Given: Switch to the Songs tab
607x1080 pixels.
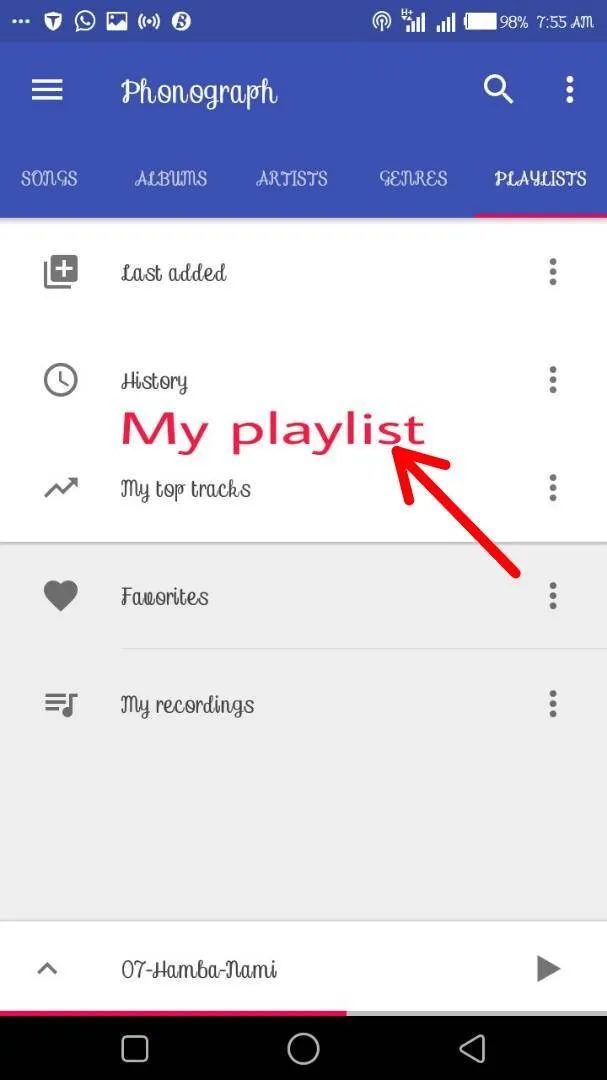Looking at the screenshot, I should pos(49,179).
